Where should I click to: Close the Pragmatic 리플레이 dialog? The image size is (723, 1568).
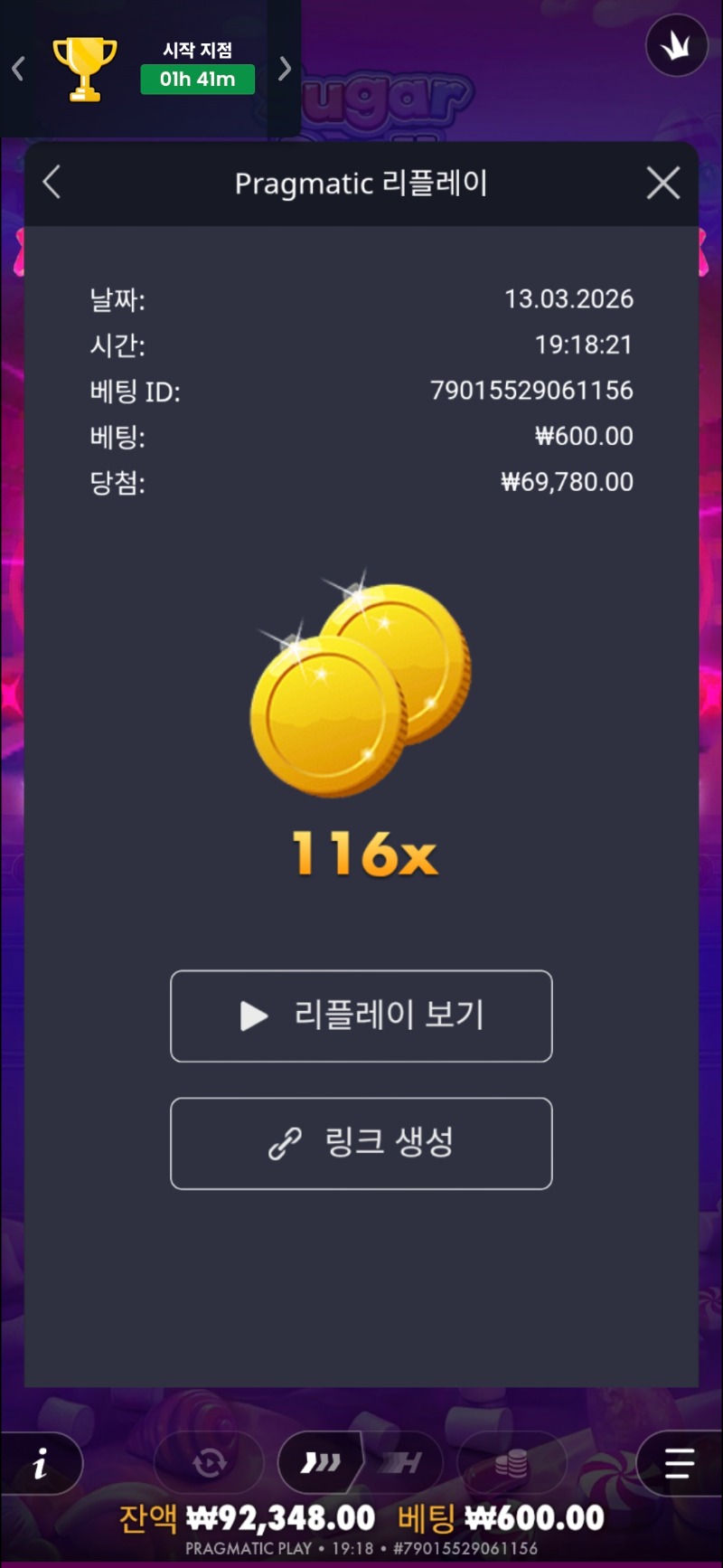(663, 184)
